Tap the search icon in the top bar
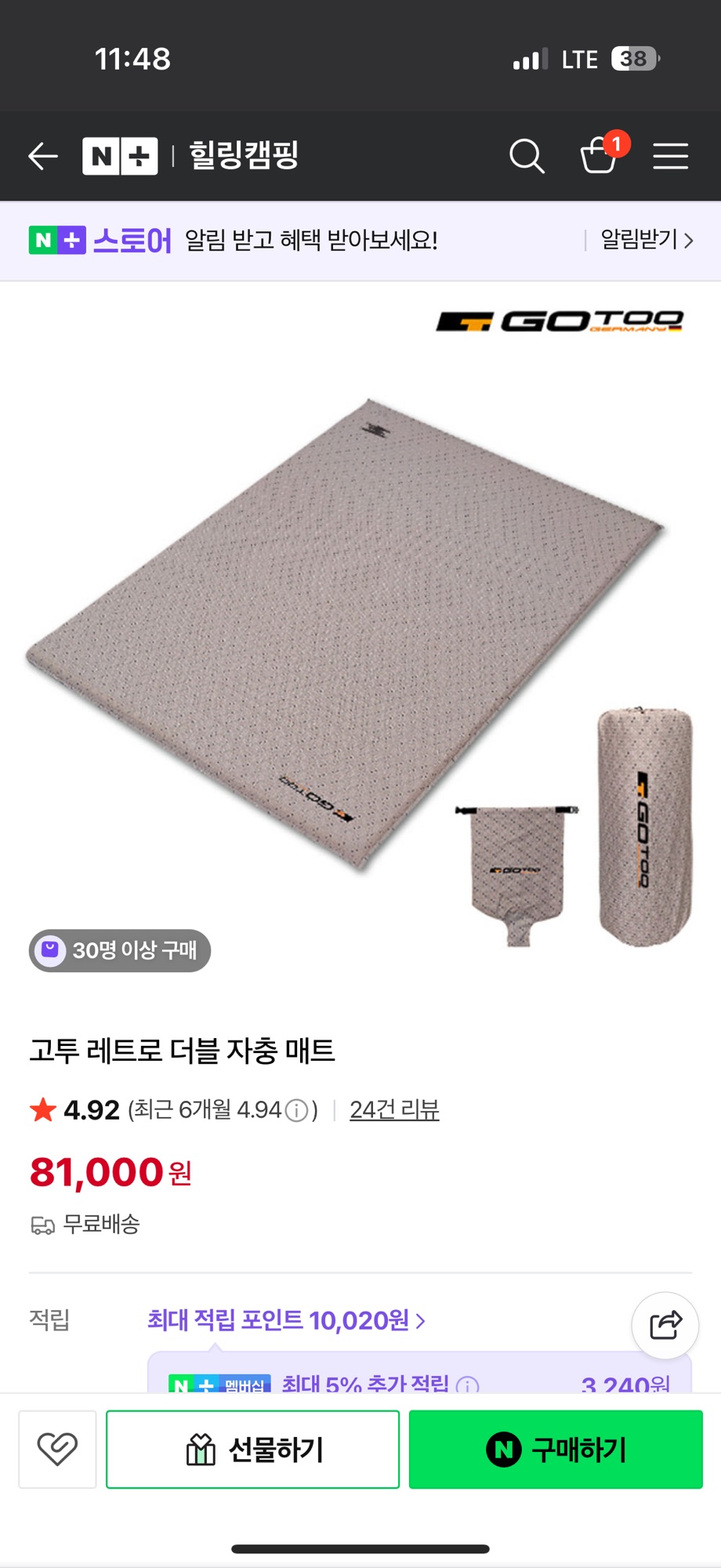721x1568 pixels. [527, 157]
